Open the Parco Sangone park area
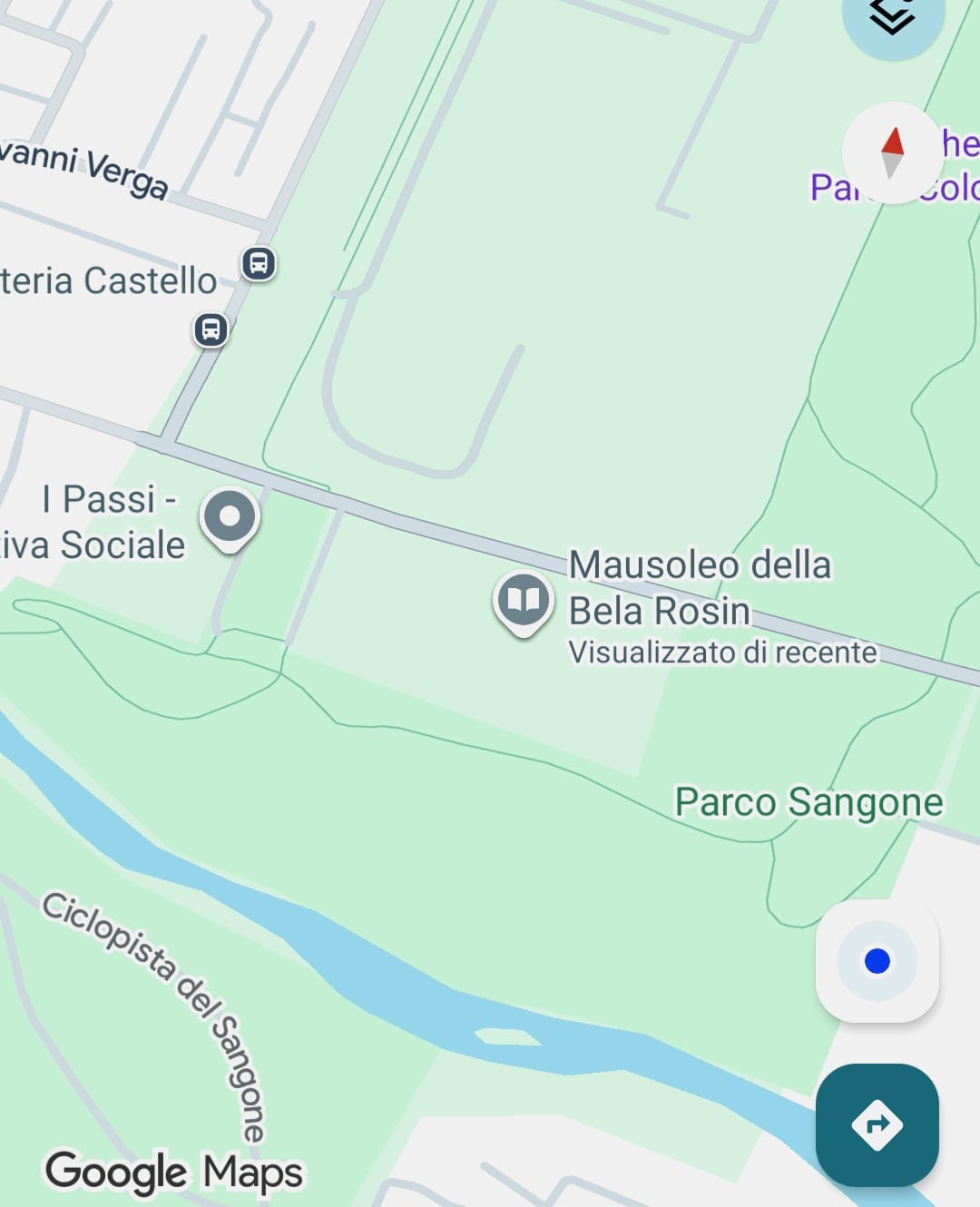The width and height of the screenshot is (980, 1207). coord(808,802)
